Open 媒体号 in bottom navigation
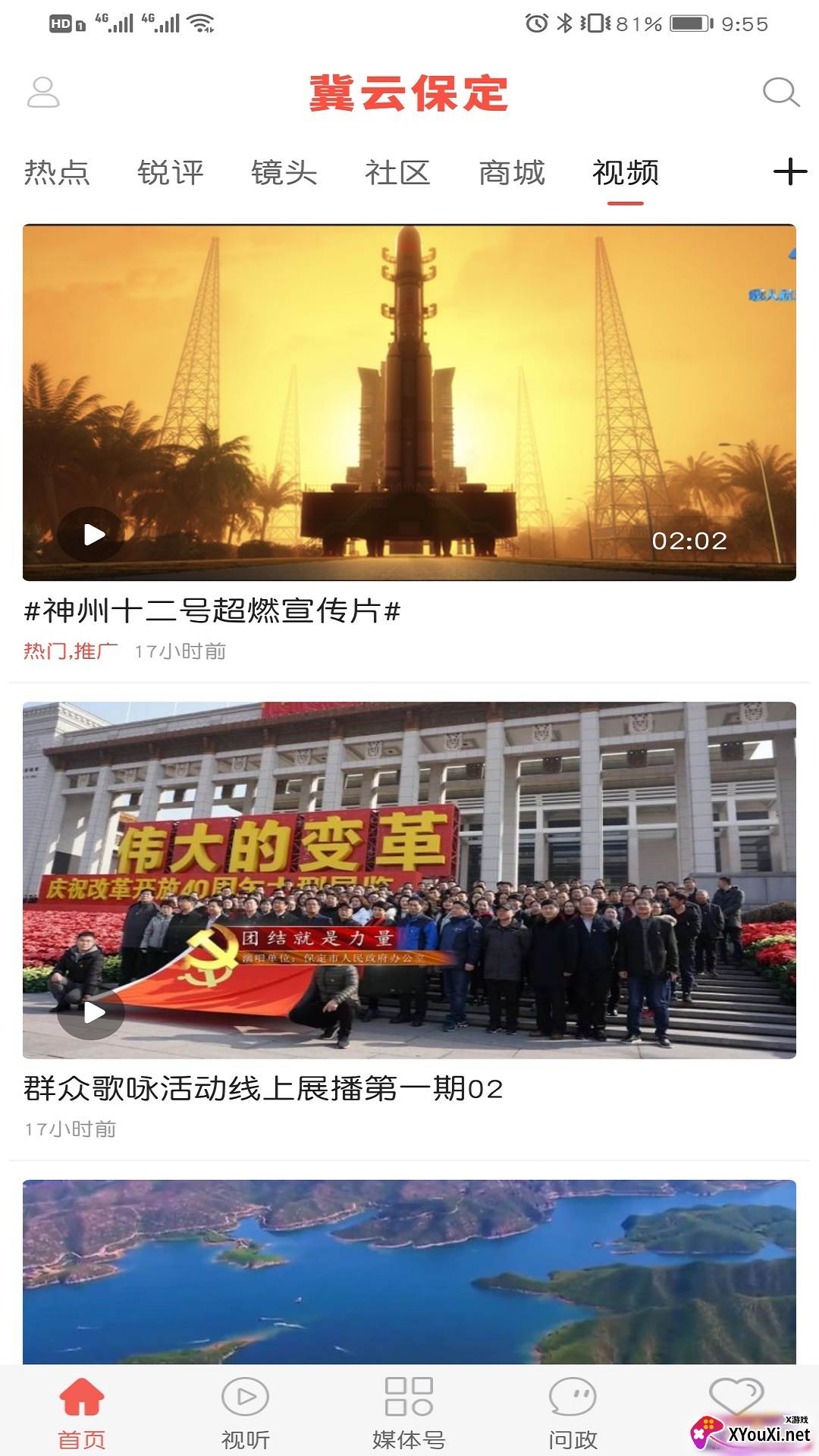819x1456 pixels. [409, 1412]
